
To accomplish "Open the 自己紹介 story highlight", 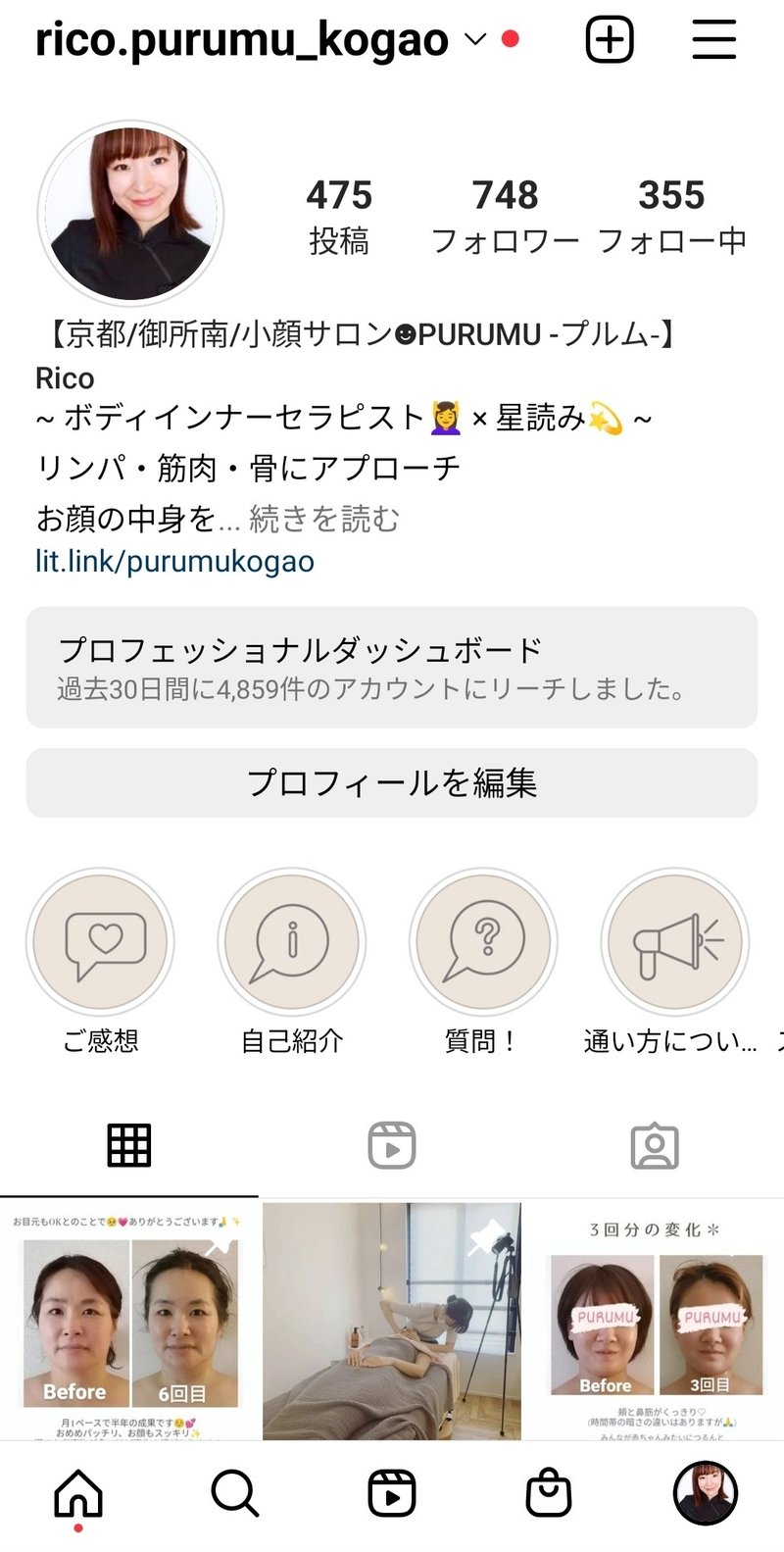I will coord(292,941).
